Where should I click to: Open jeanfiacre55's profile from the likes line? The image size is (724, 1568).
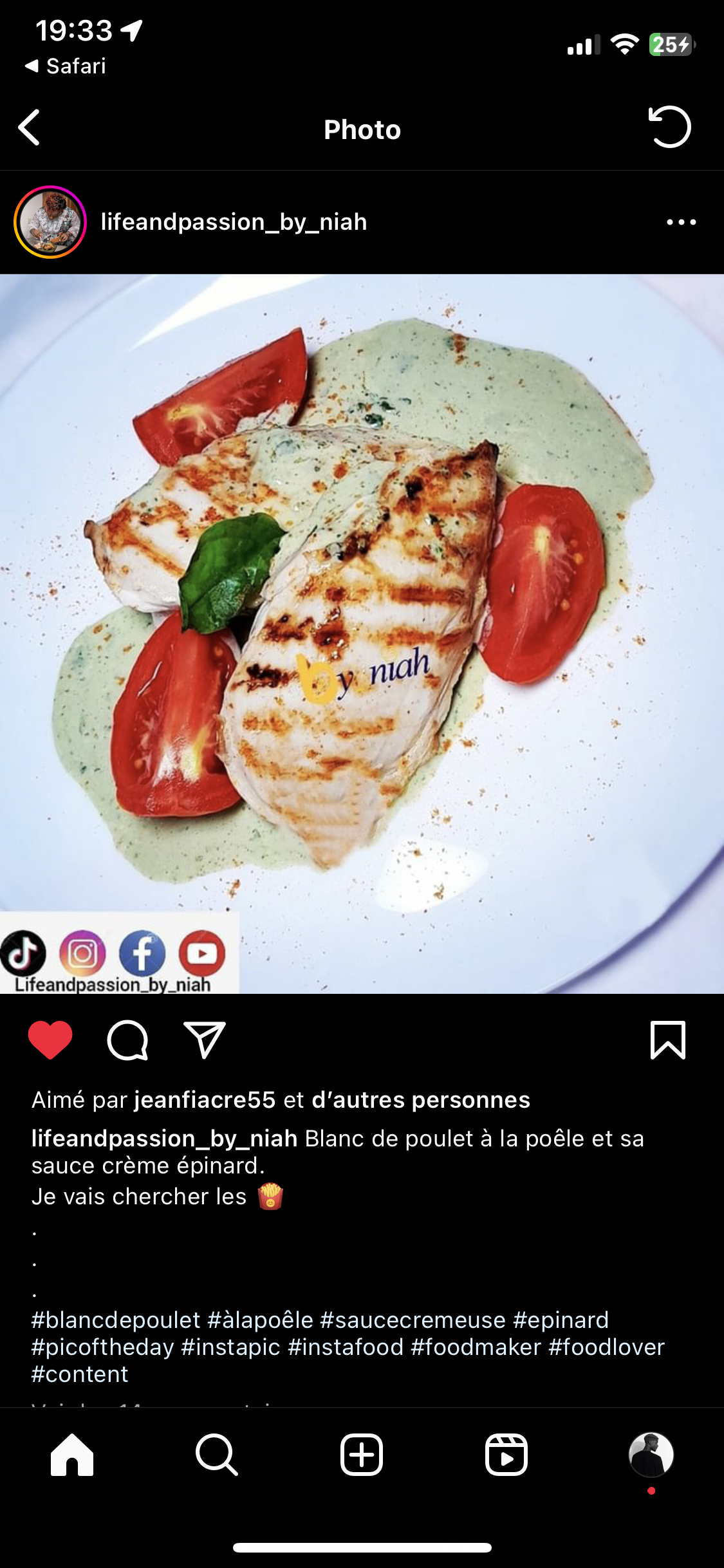[205, 1100]
